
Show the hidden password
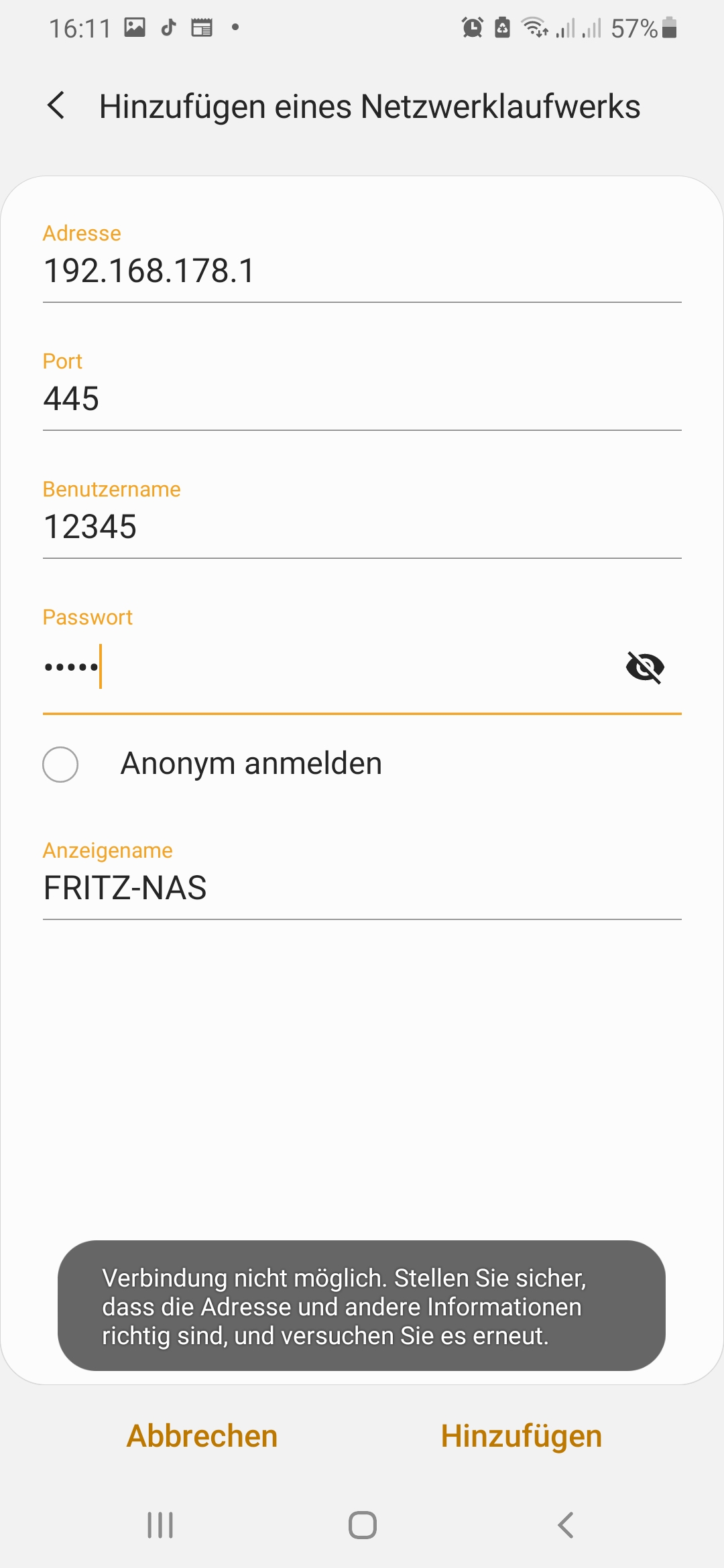[645, 667]
